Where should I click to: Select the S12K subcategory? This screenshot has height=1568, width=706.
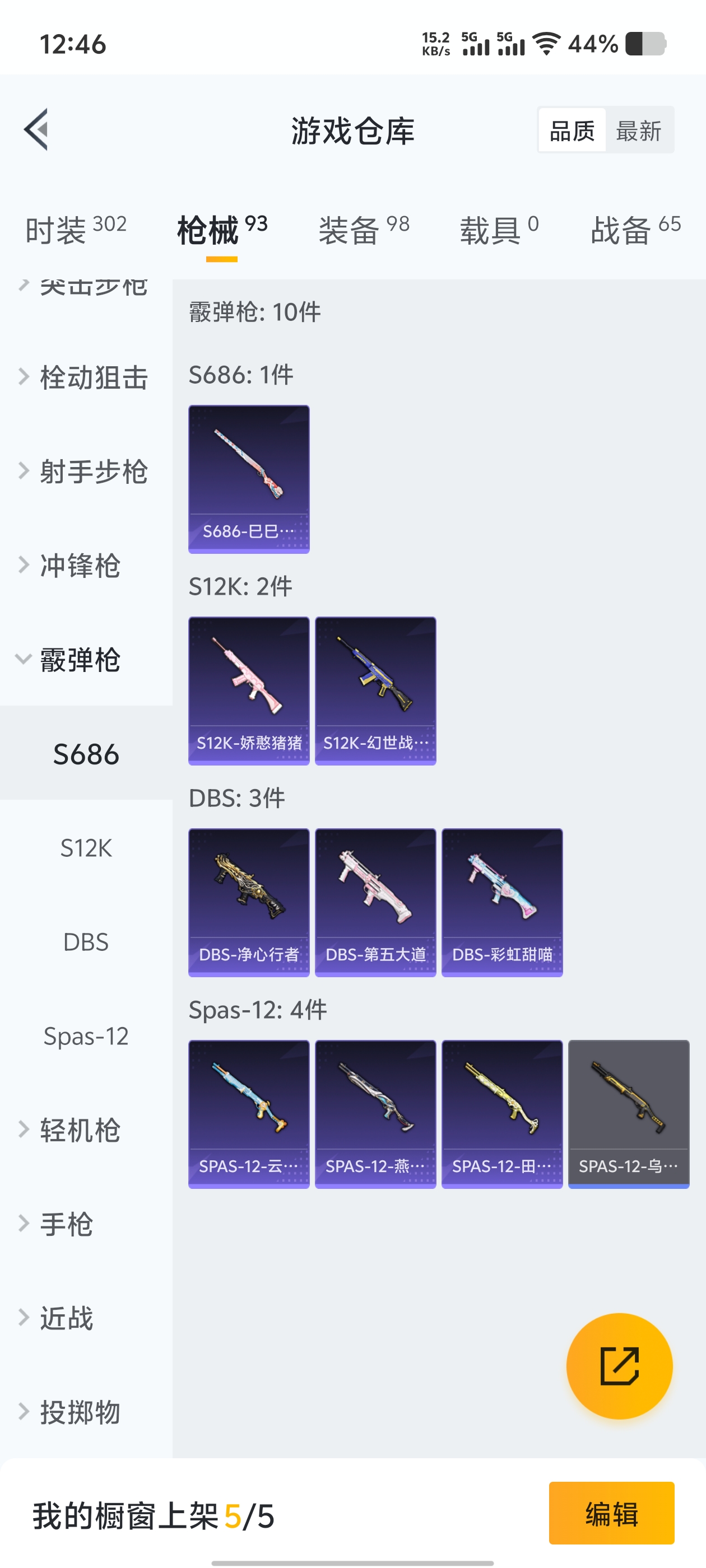pos(86,848)
